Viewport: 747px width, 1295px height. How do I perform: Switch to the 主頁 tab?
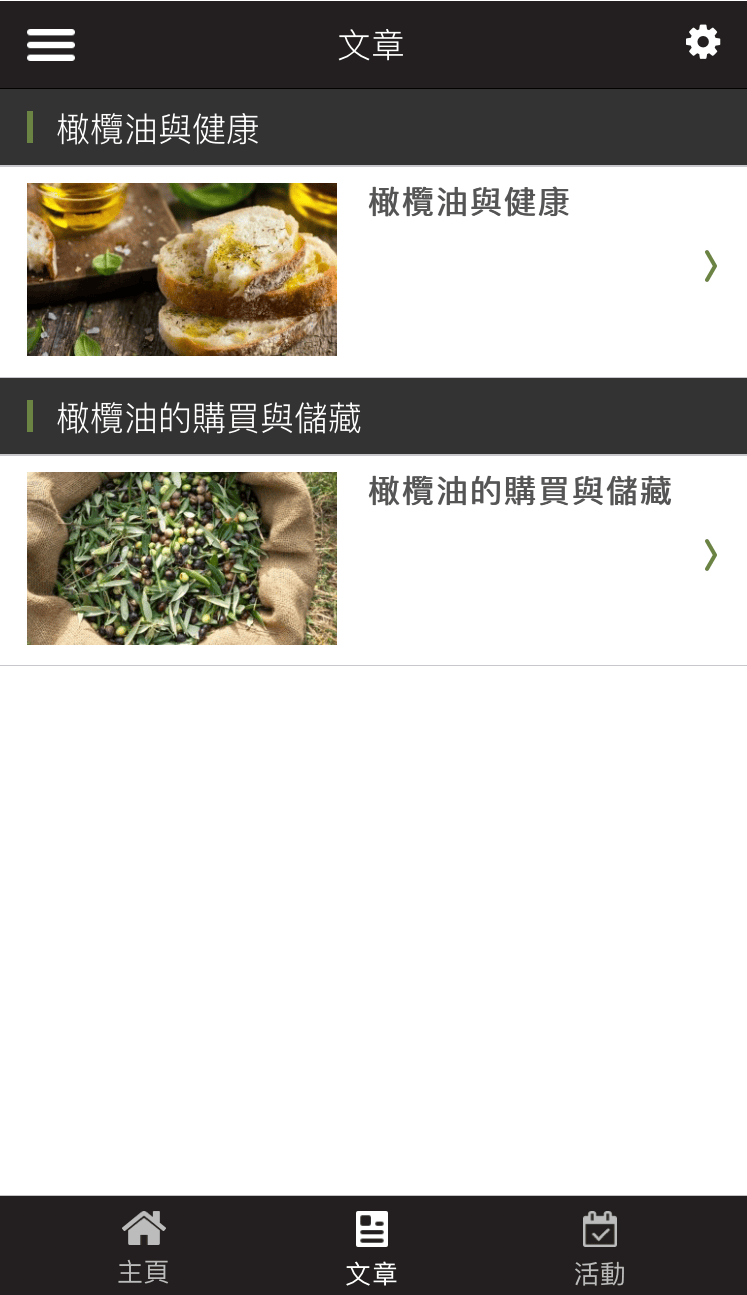[x=143, y=1246]
